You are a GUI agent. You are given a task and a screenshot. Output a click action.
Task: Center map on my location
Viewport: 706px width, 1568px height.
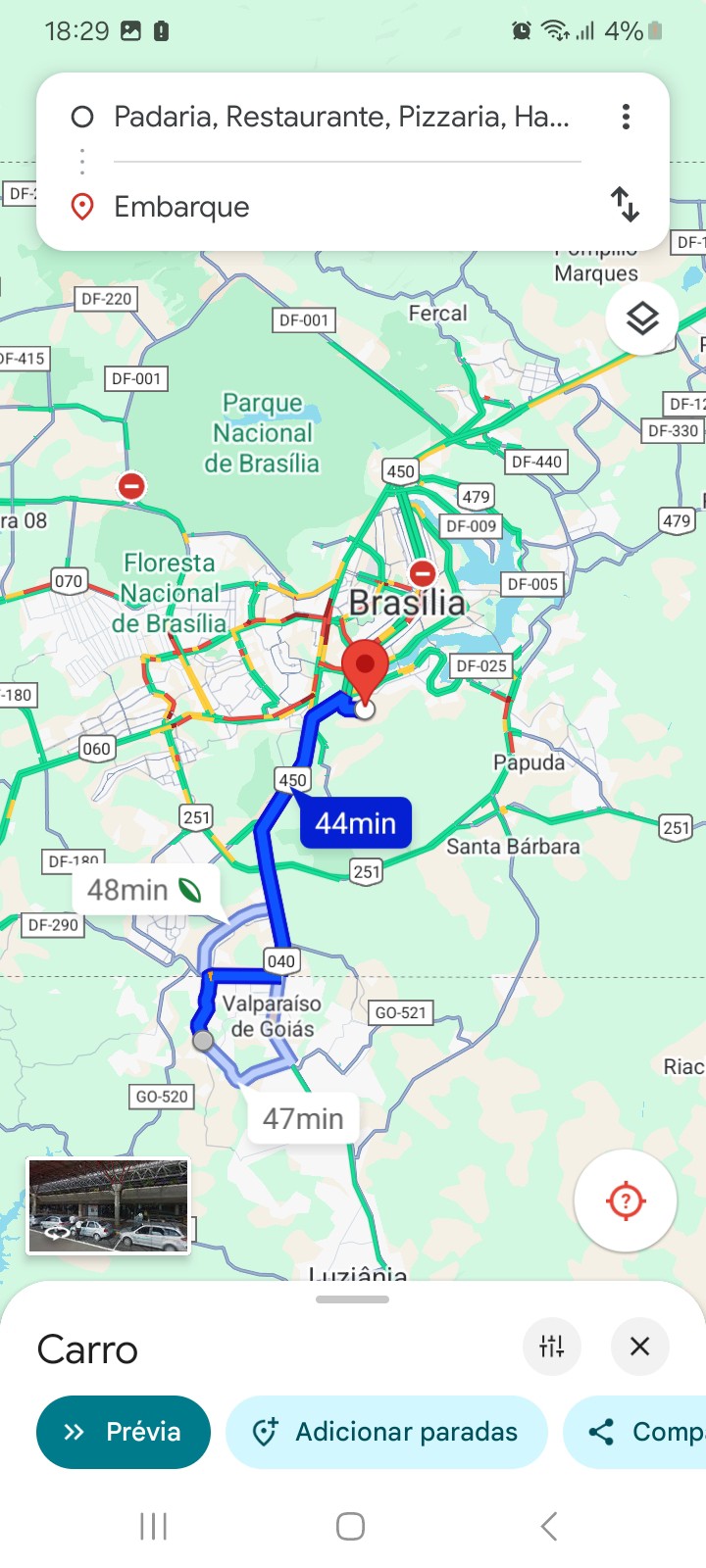(626, 1200)
